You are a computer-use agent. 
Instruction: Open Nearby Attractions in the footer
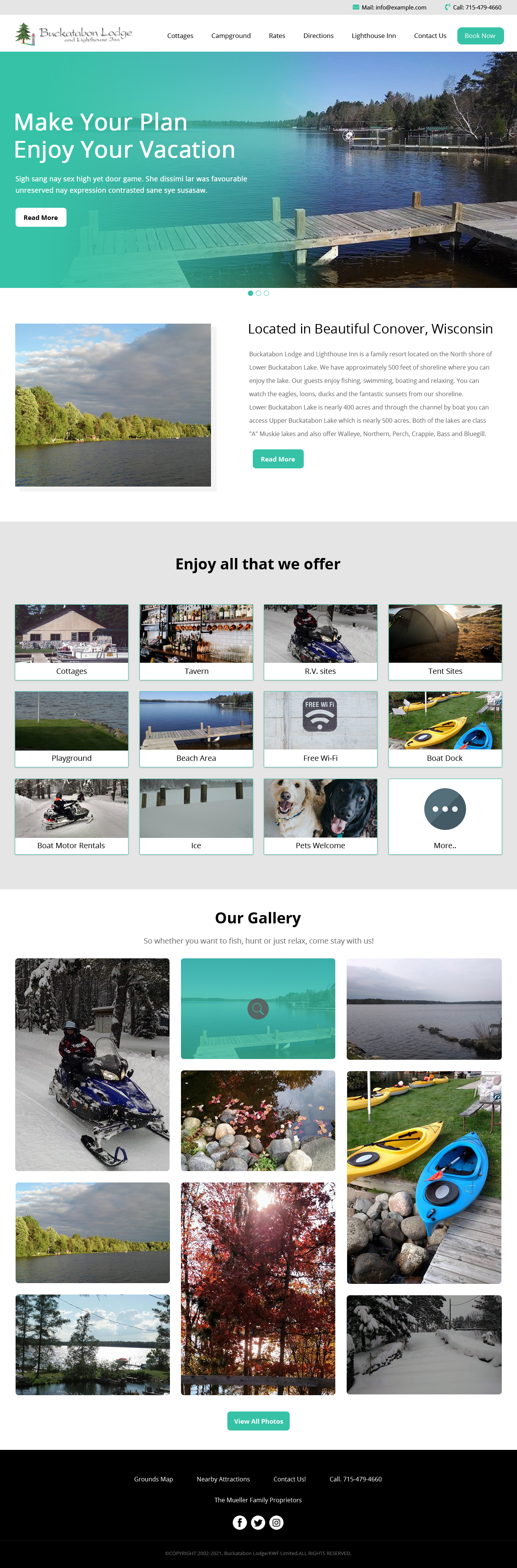tap(223, 1479)
